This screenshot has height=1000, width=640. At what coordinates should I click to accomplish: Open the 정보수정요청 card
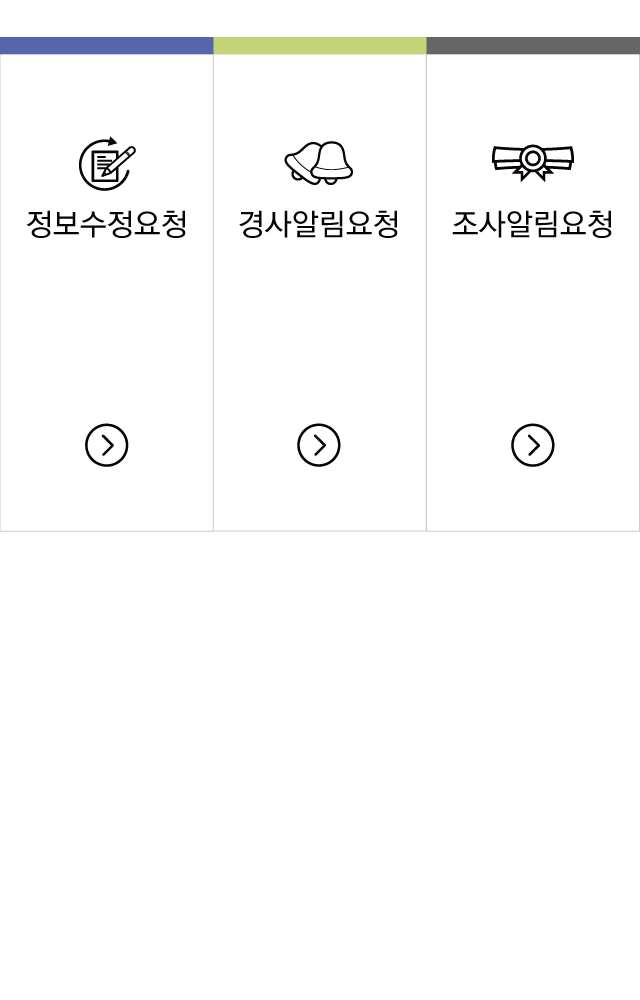tap(107, 445)
